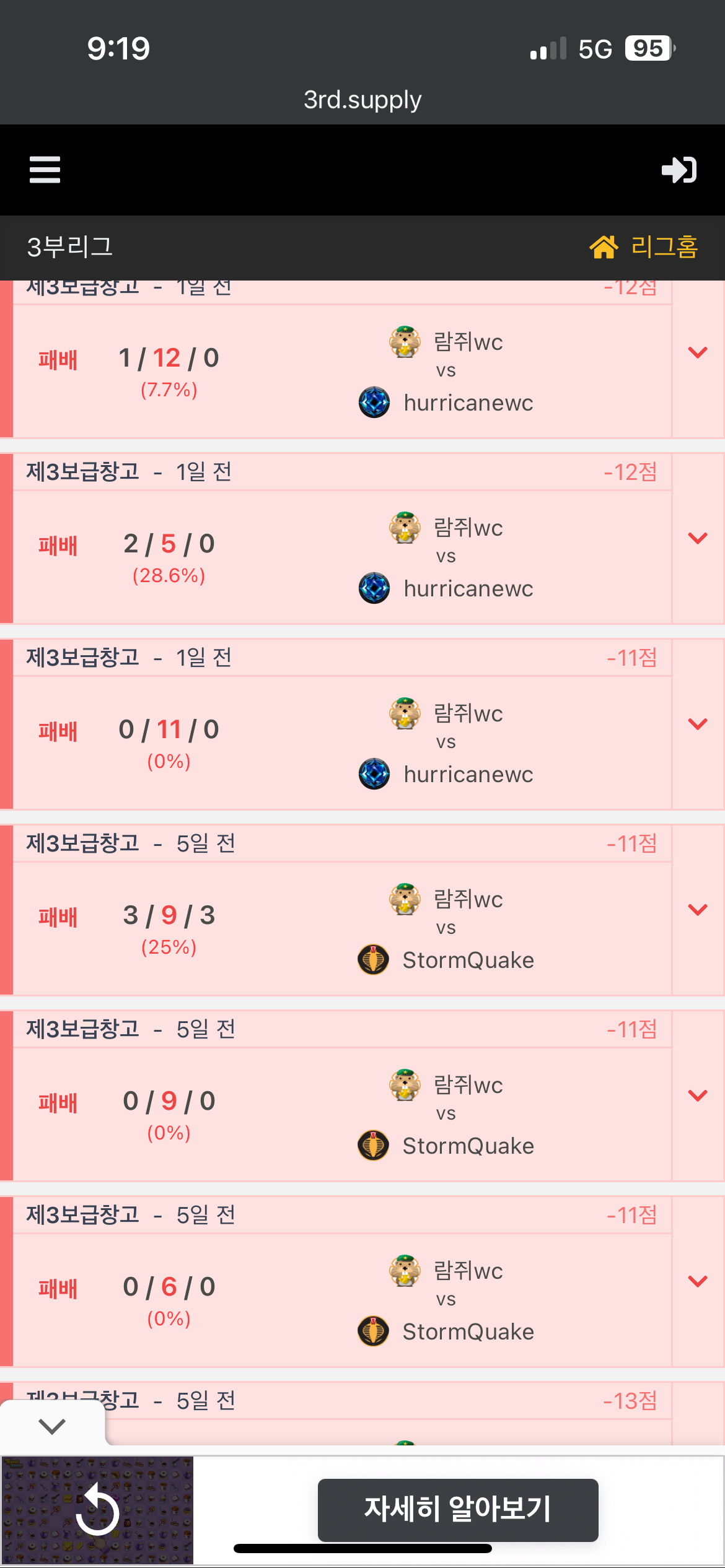Tap the 자세히 알아보기 ad button
This screenshot has width=725, height=1568.
pos(458,1509)
